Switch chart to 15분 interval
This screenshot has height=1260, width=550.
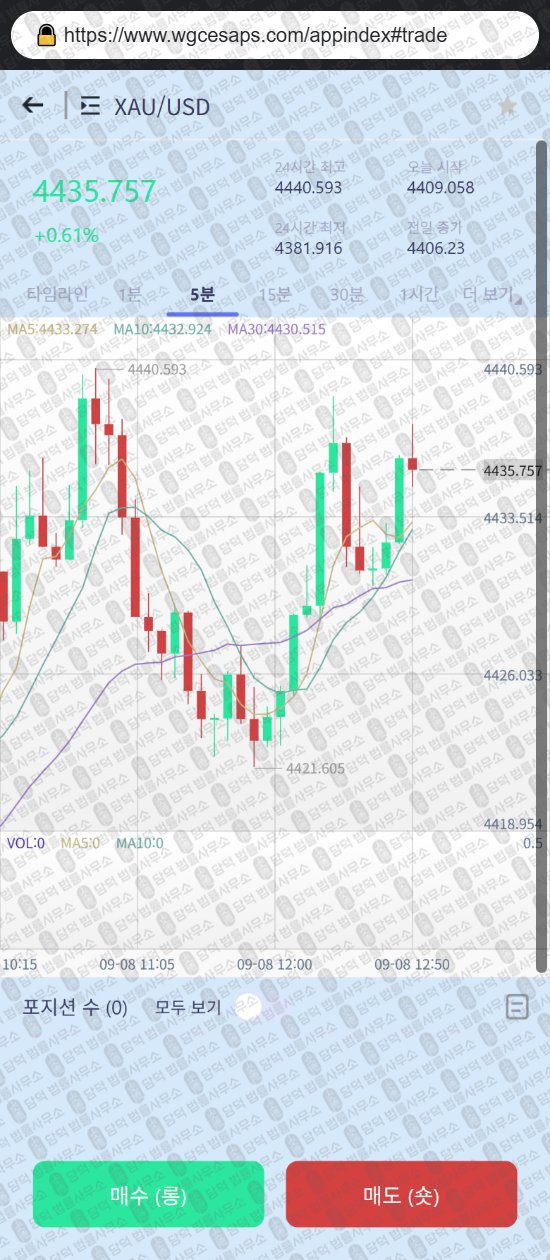(274, 294)
